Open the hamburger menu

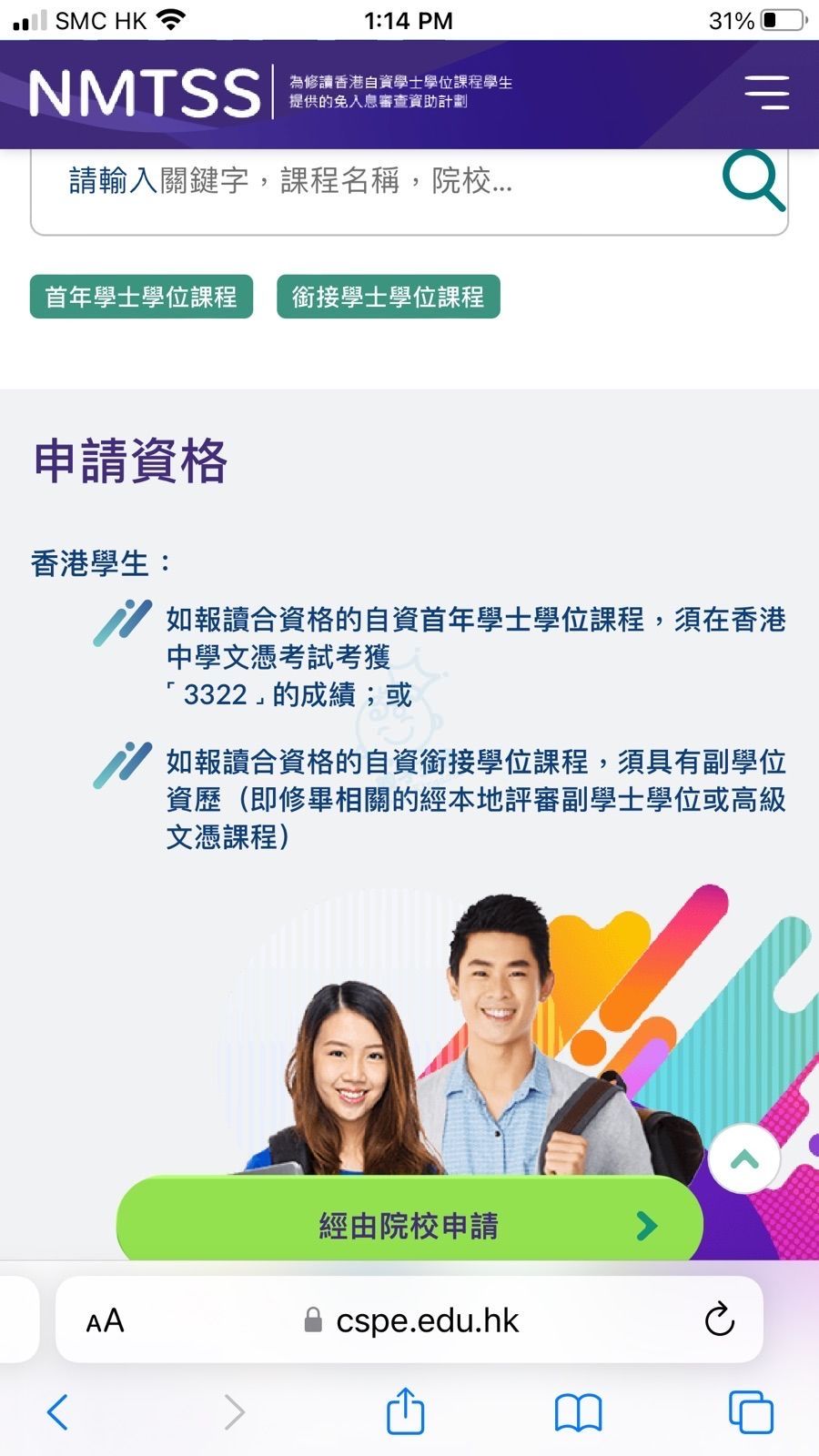pos(766,93)
